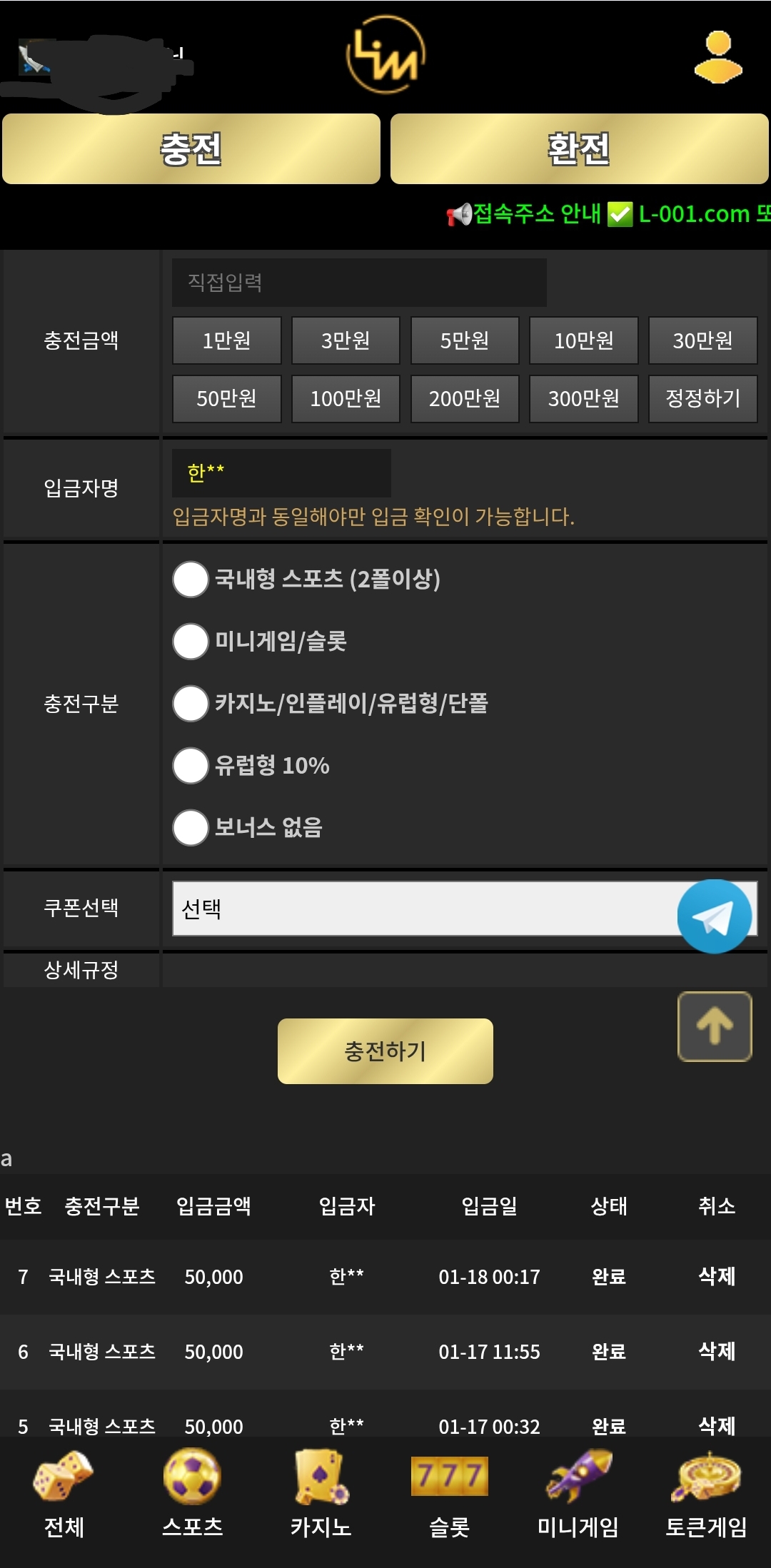
Task: Select the 10만원 amount button
Action: click(x=583, y=340)
